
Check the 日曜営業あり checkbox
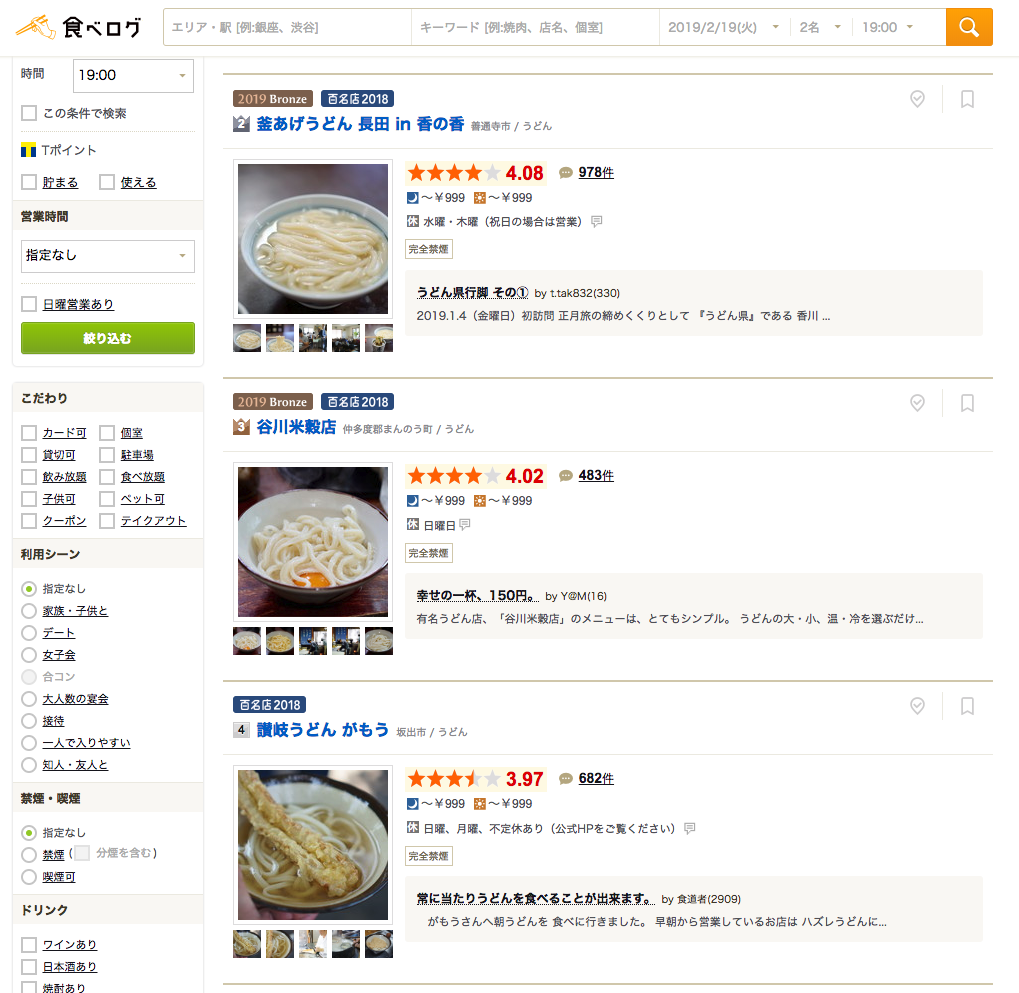coord(30,304)
